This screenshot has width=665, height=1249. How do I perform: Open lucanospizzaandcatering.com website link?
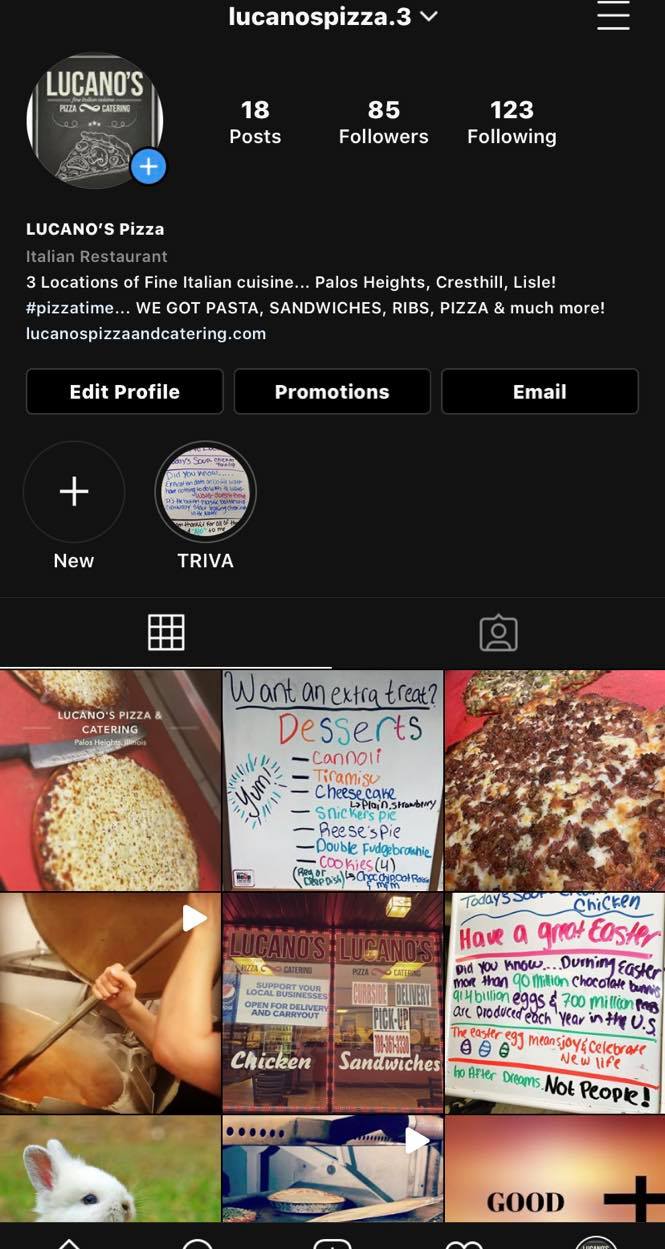point(146,334)
